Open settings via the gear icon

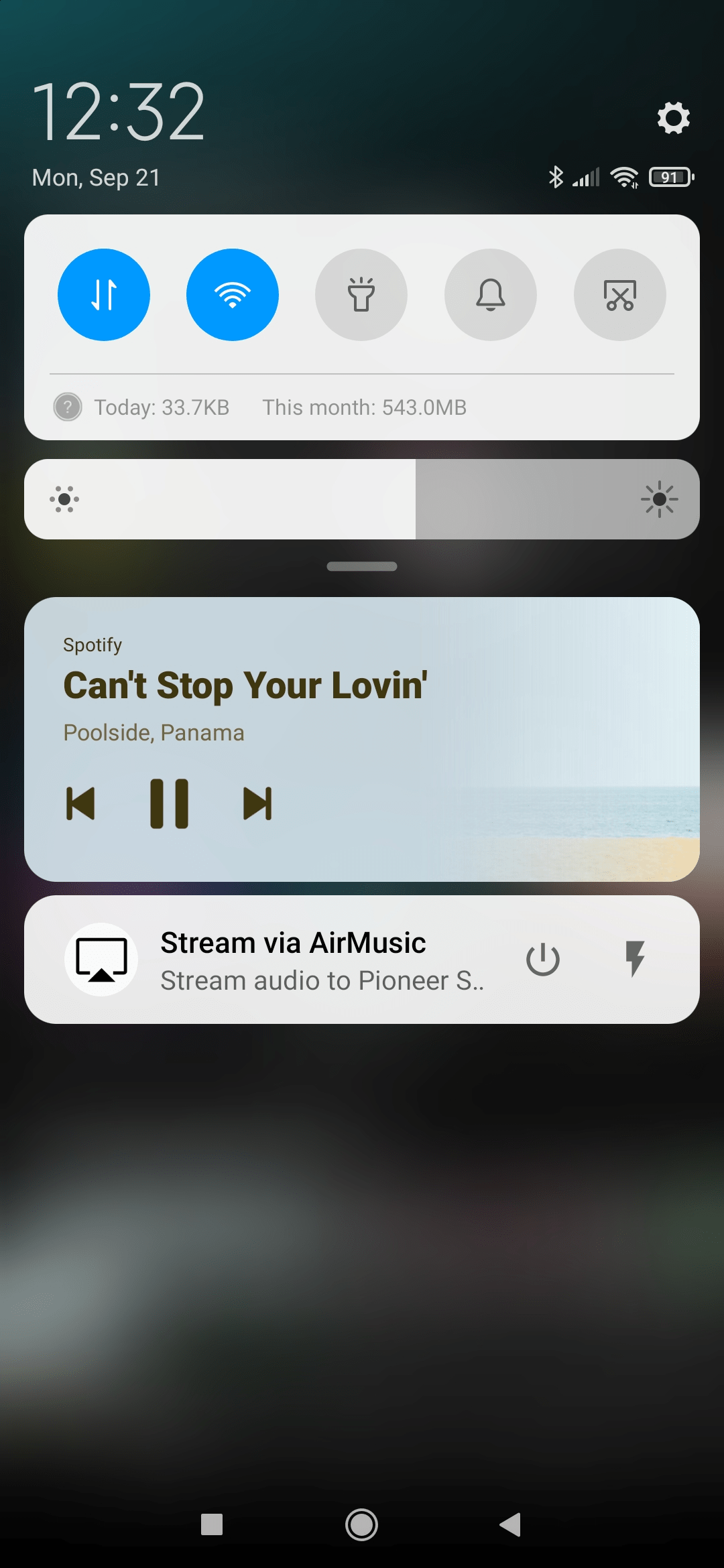(x=673, y=118)
